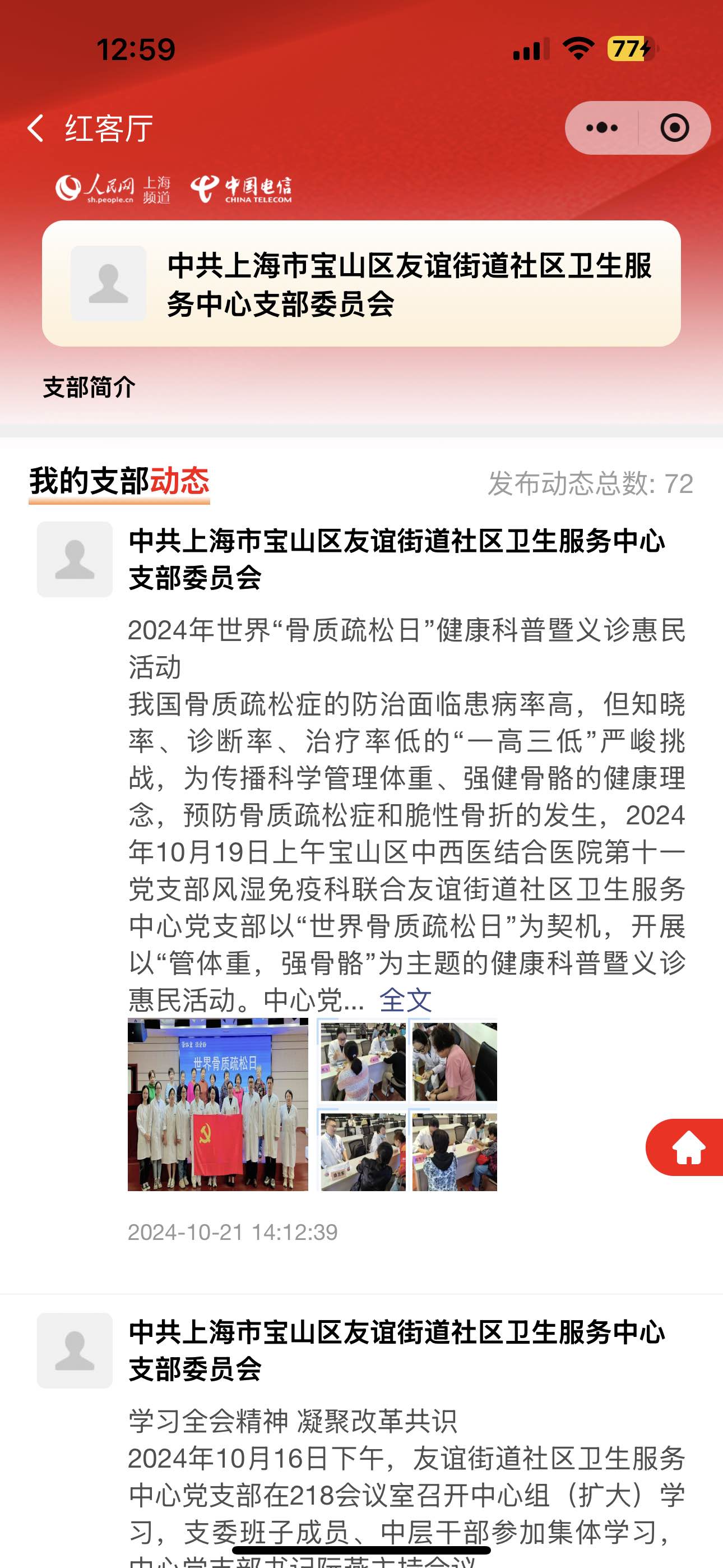Open the mini program more options menu
The image size is (723, 1568).
click(601, 128)
